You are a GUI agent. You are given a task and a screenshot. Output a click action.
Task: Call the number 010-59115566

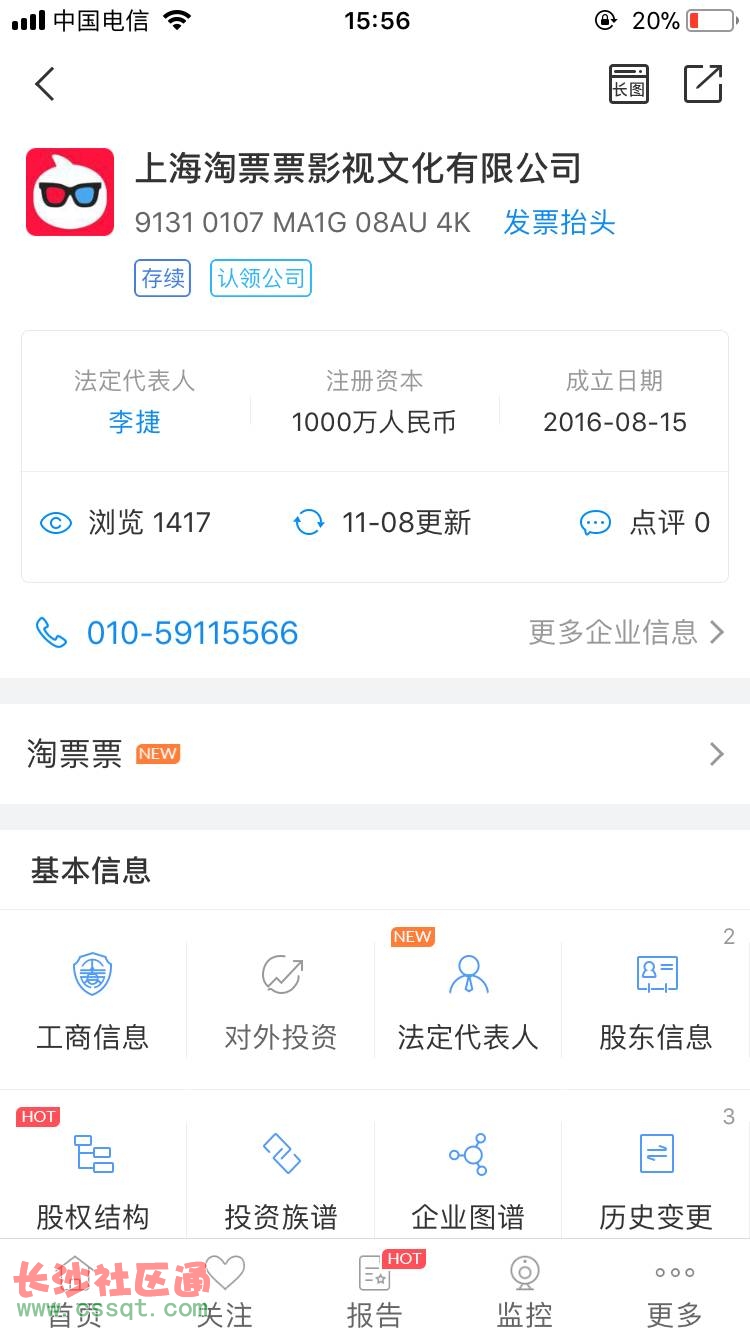tap(192, 633)
